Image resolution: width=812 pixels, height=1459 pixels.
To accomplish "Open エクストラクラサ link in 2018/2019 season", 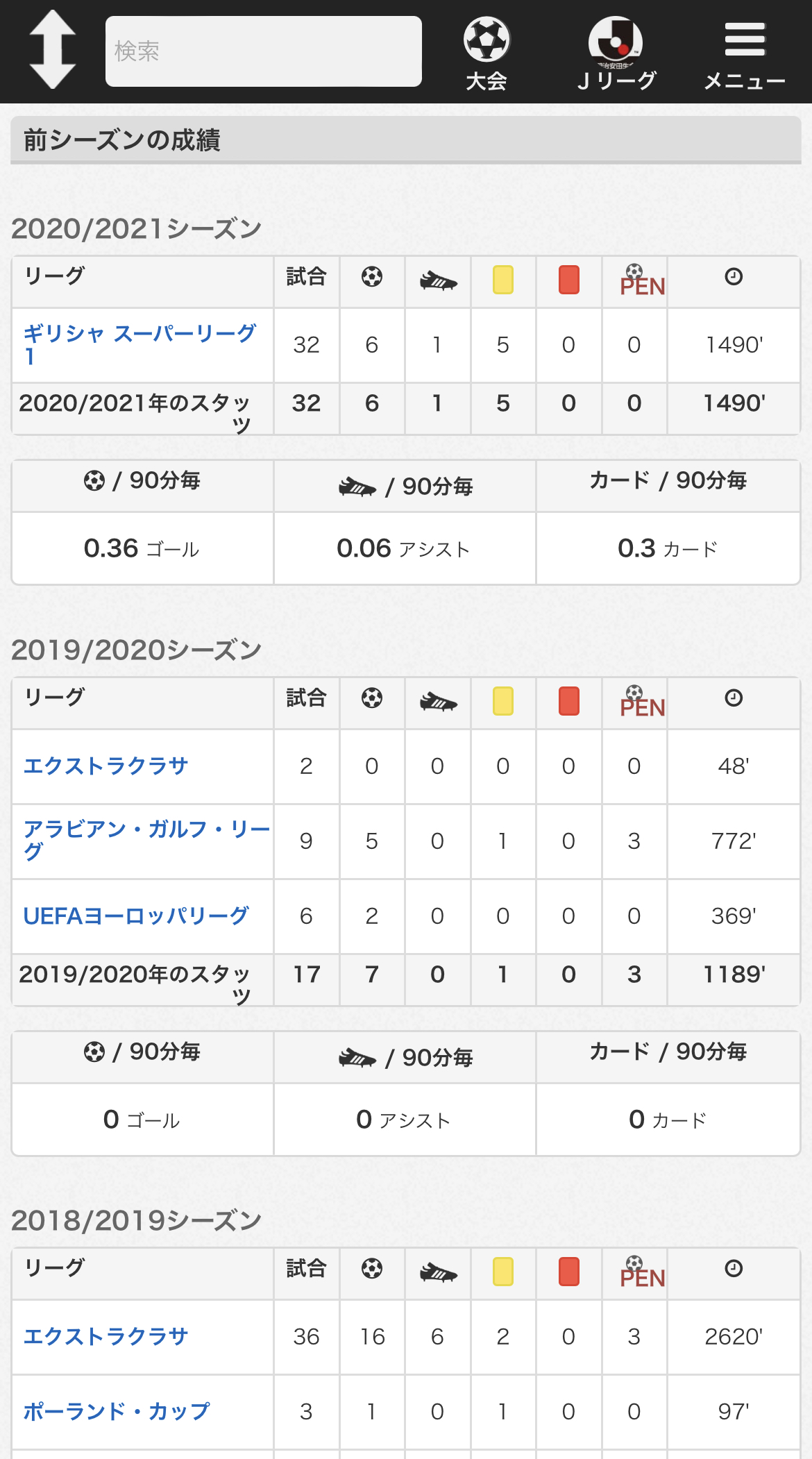I will tap(106, 1337).
